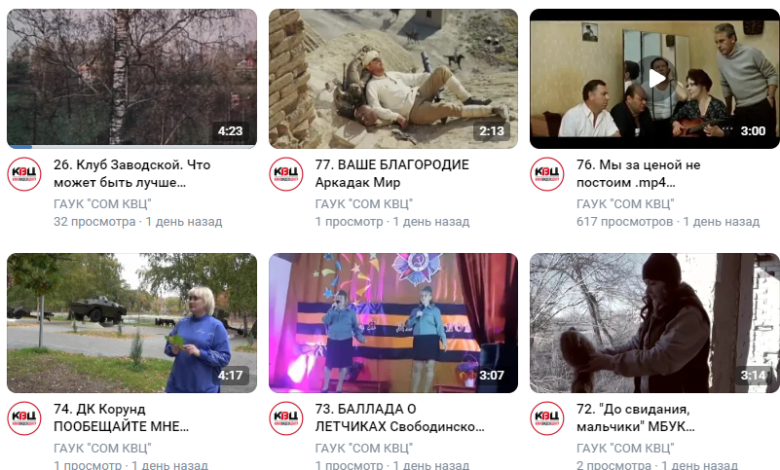Screen dimensions: 780x470
Task: Open title link 26. Клуб Заводской
Action: [x=131, y=174]
